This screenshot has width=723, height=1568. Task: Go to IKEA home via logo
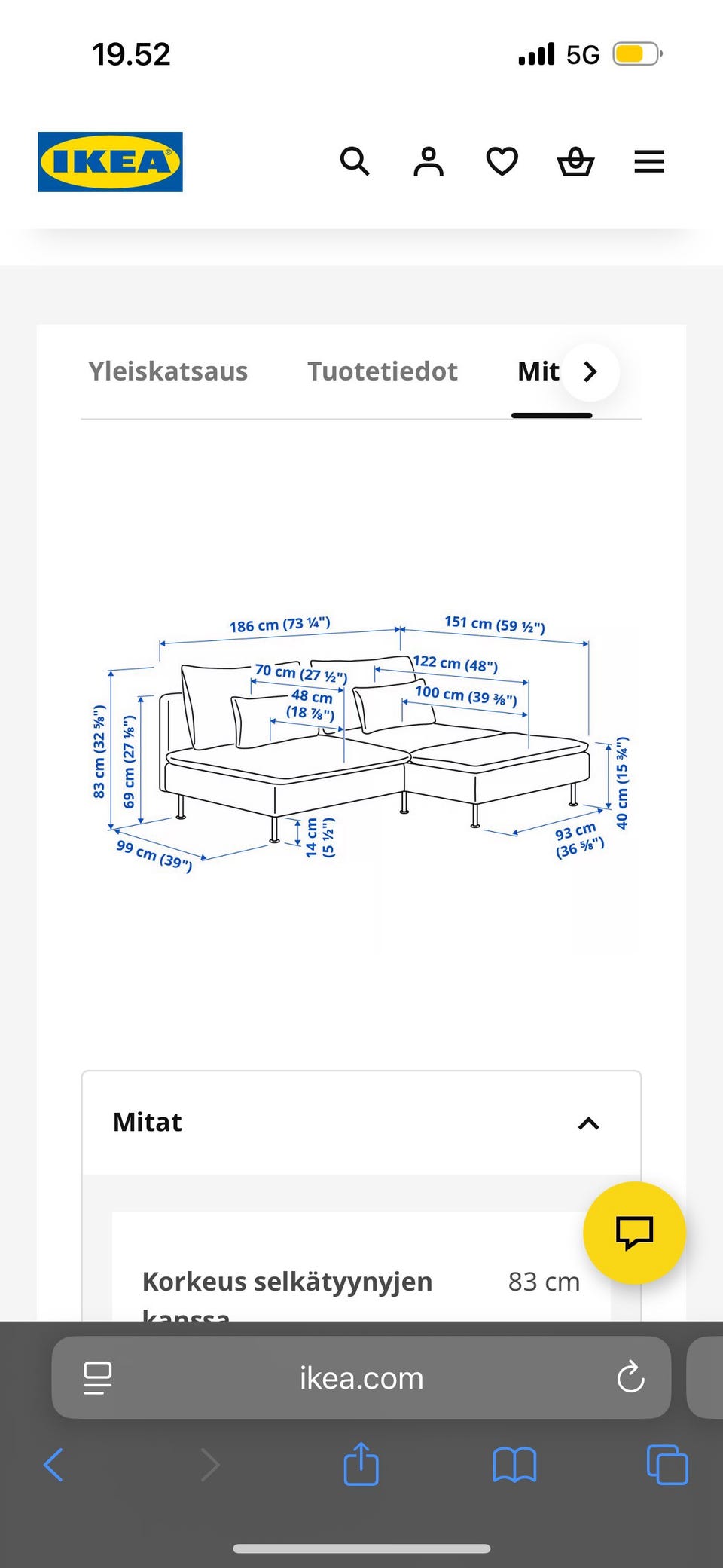click(110, 162)
